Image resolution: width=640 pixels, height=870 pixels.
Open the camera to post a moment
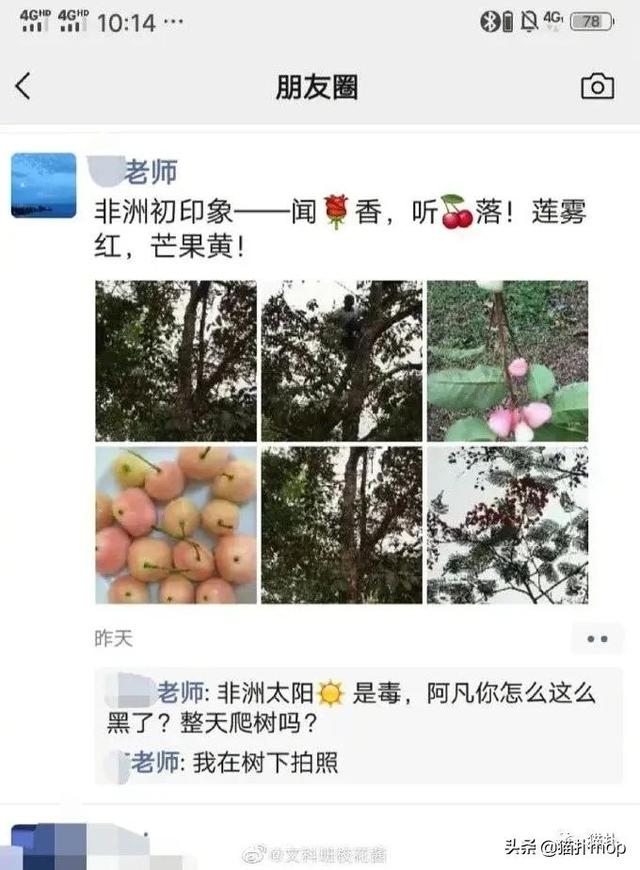pos(597,87)
